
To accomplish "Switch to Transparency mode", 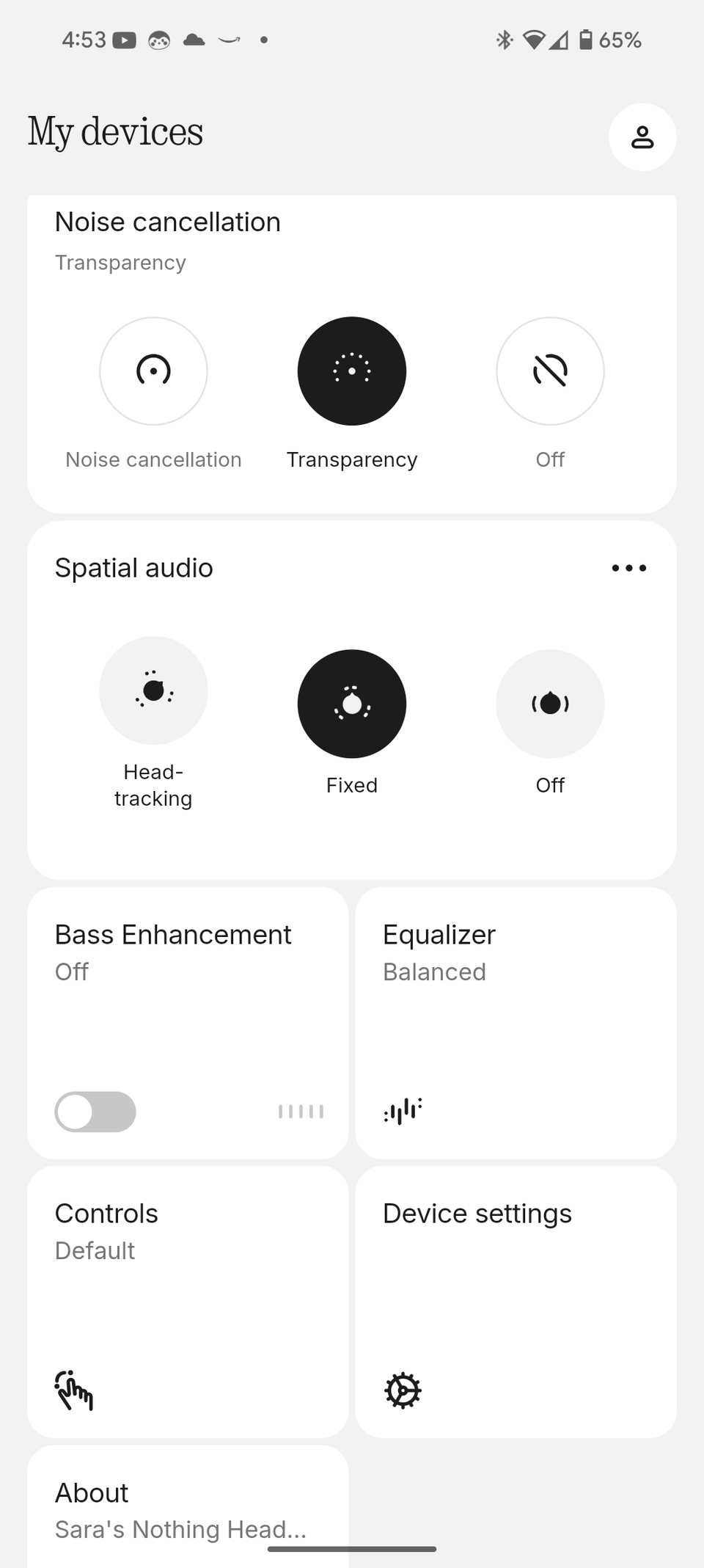I will [352, 371].
